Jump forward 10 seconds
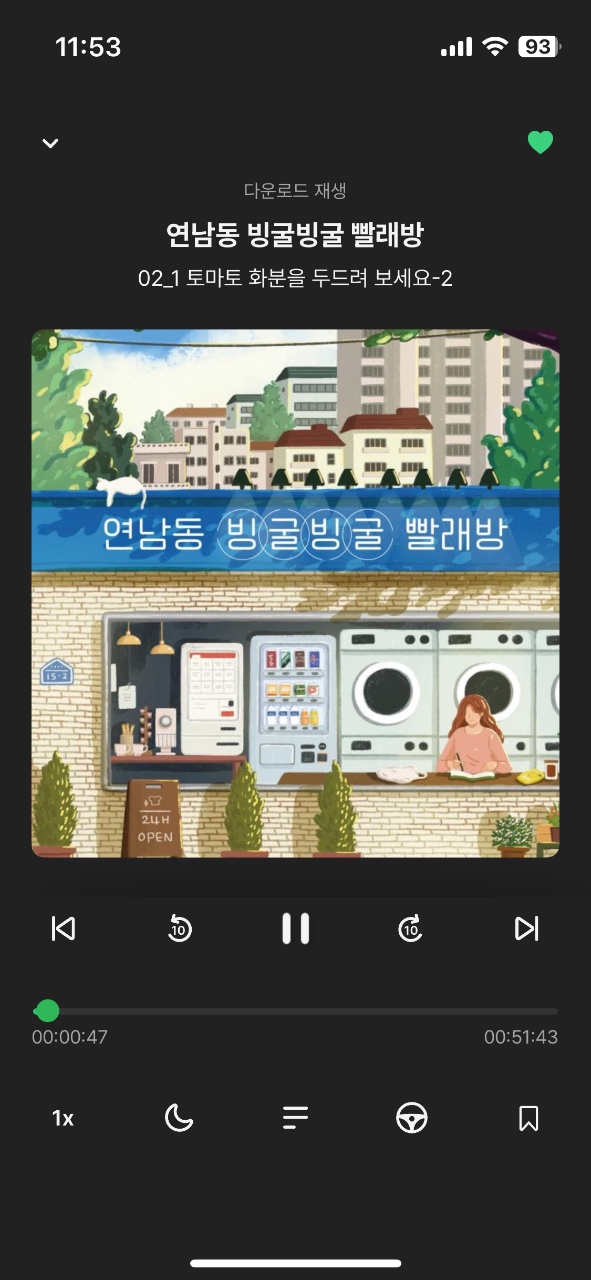This screenshot has height=1280, width=591. tap(411, 929)
